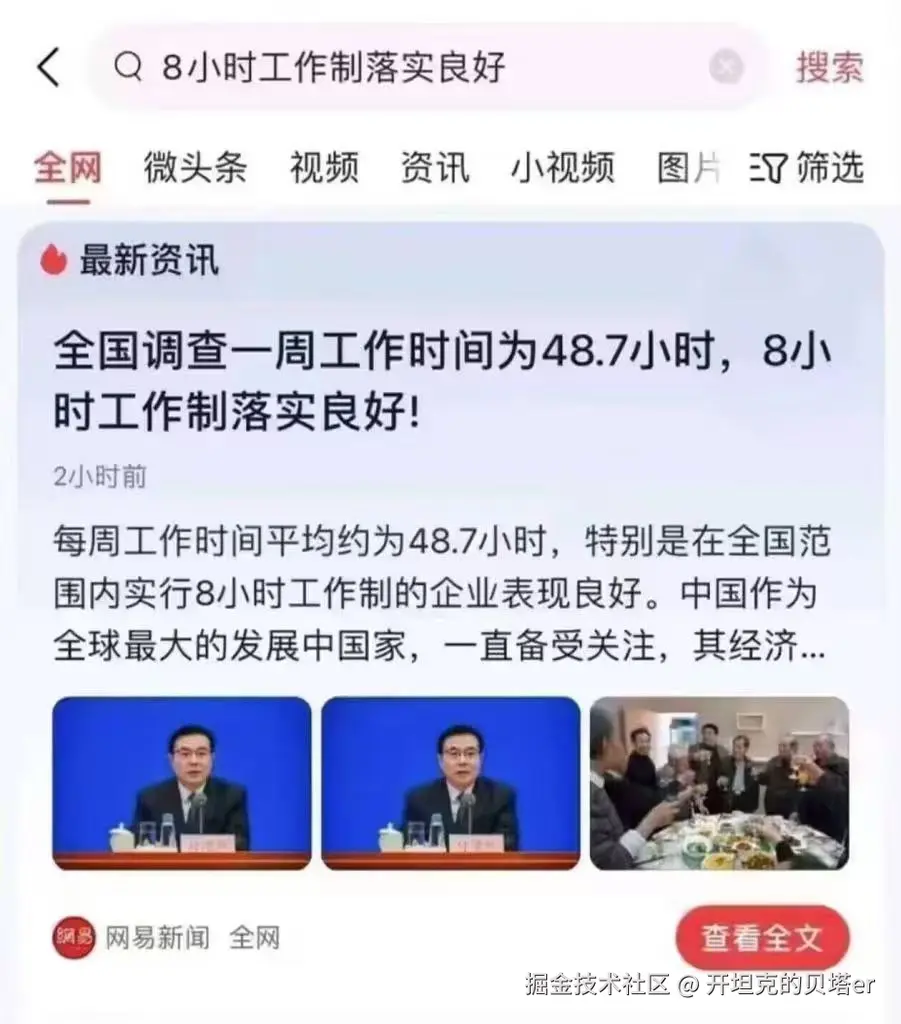Open the dinner gathering photo thumbnail
Viewport: 901px width, 1024px height.
coord(720,783)
